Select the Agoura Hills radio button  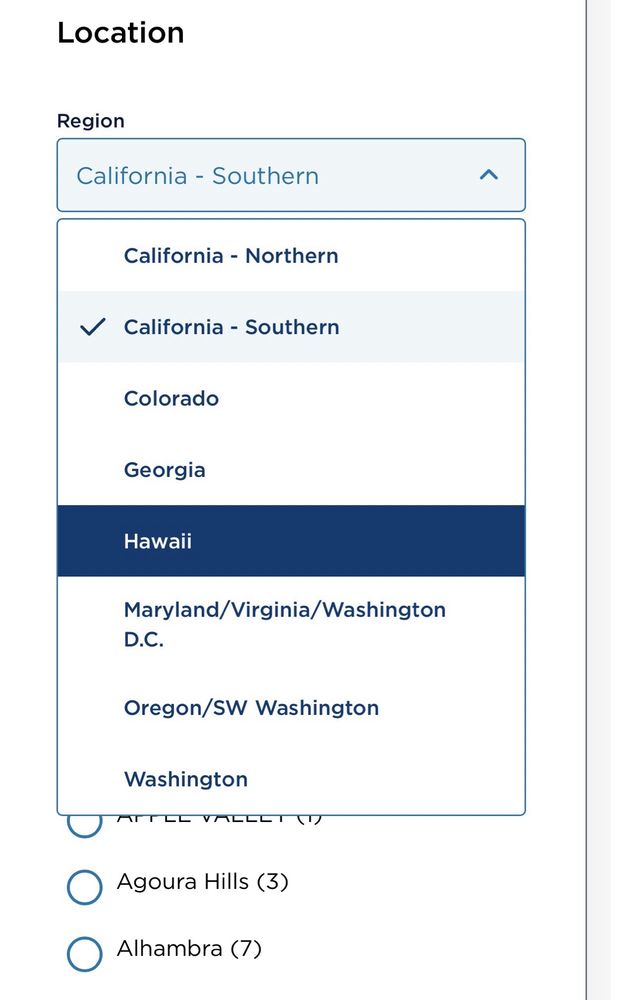pyautogui.click(x=85, y=886)
